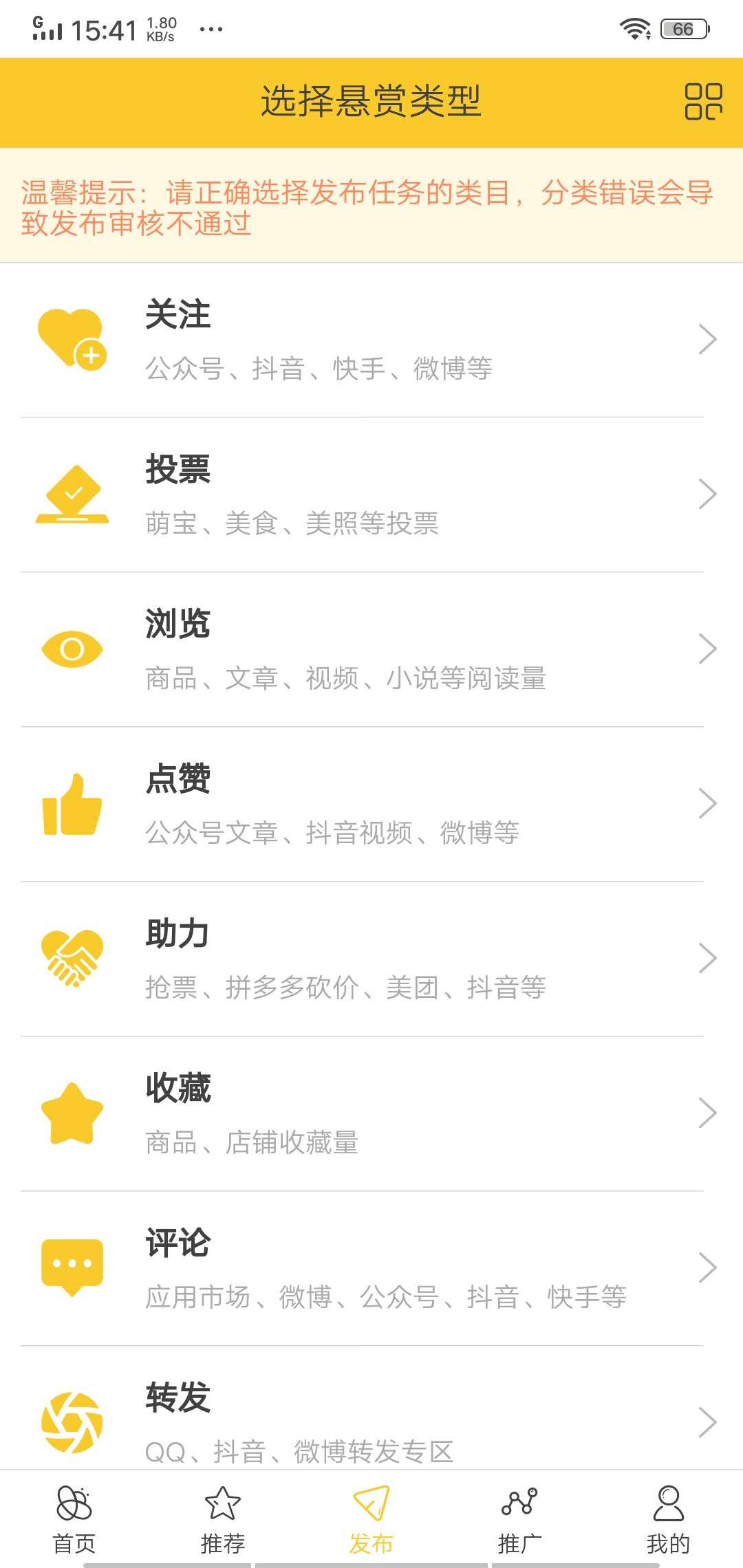The width and height of the screenshot is (743, 1568).
Task: Select the speech bubble 评论 icon
Action: (x=71, y=1266)
